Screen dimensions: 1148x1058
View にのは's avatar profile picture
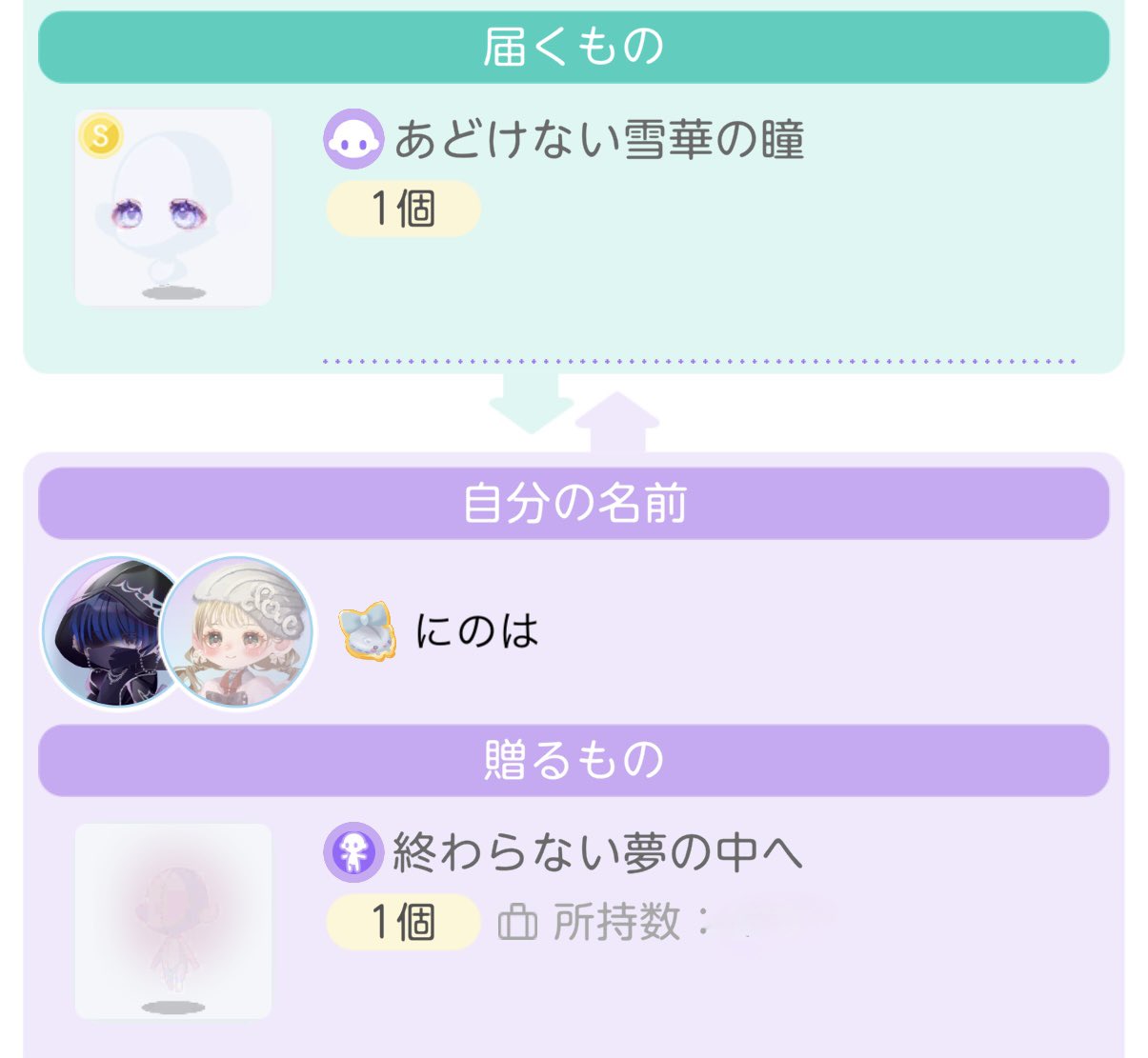coord(236,631)
